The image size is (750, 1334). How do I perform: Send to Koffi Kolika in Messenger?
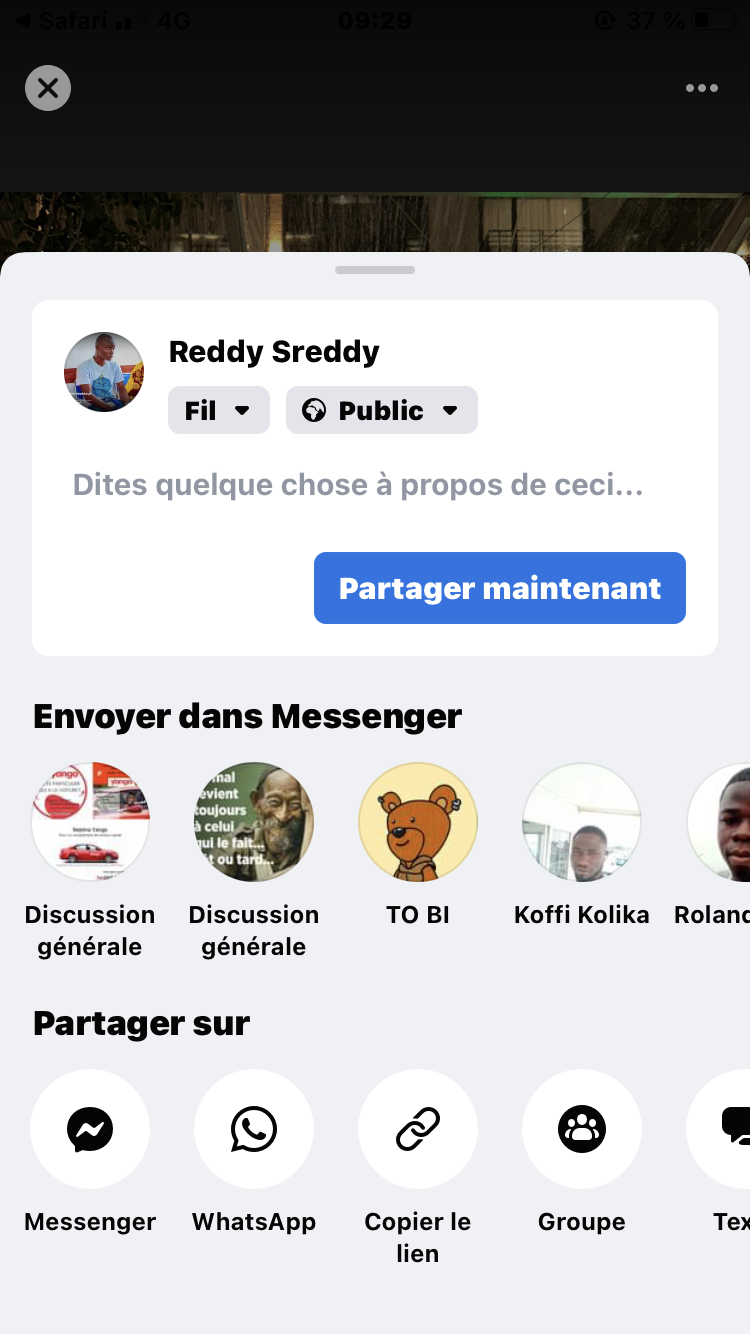pyautogui.click(x=582, y=822)
